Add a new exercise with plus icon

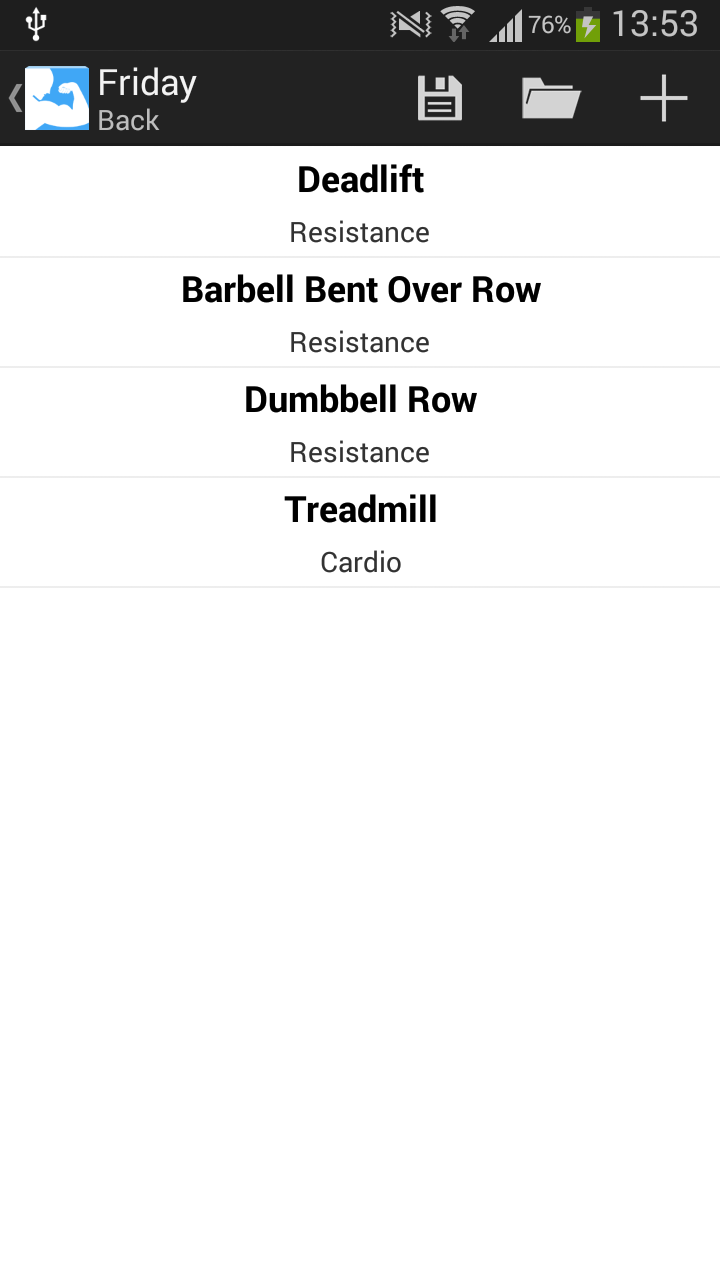[664, 98]
